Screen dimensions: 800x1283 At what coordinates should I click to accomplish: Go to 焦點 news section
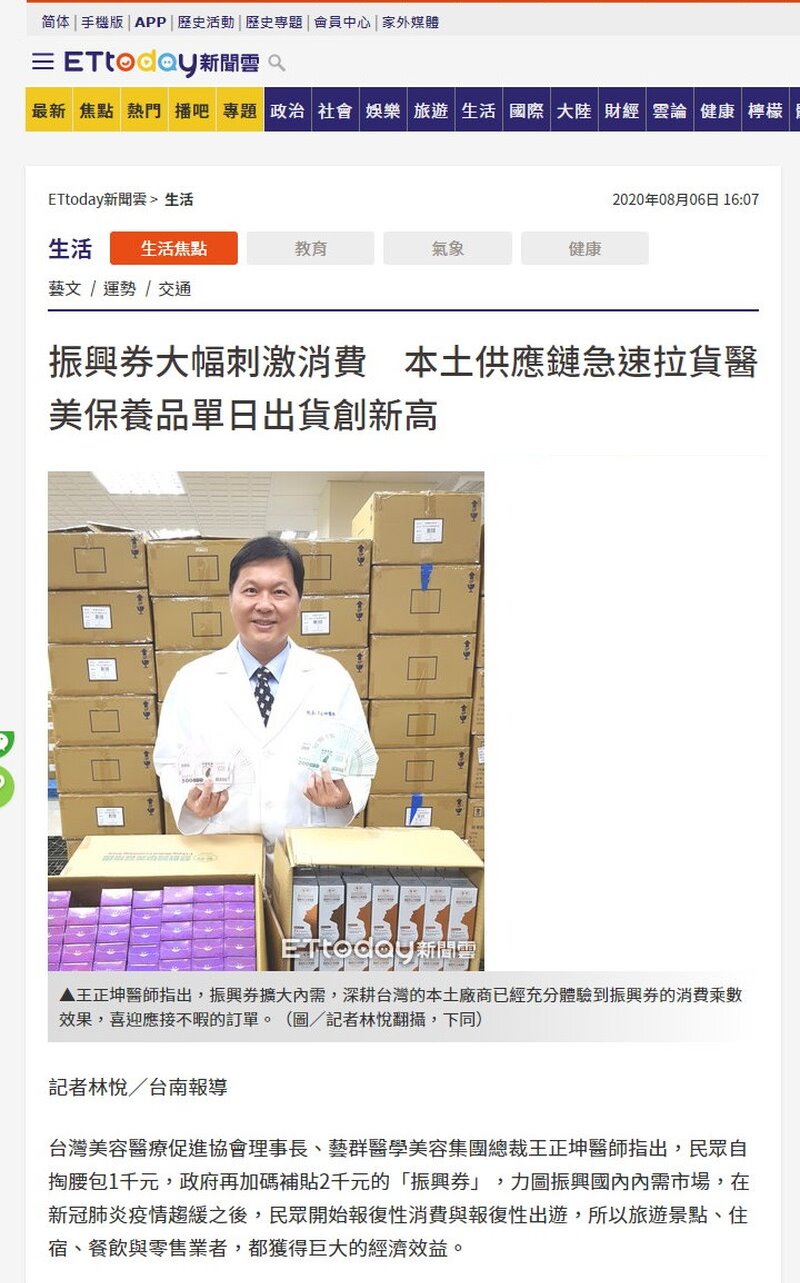point(96,111)
